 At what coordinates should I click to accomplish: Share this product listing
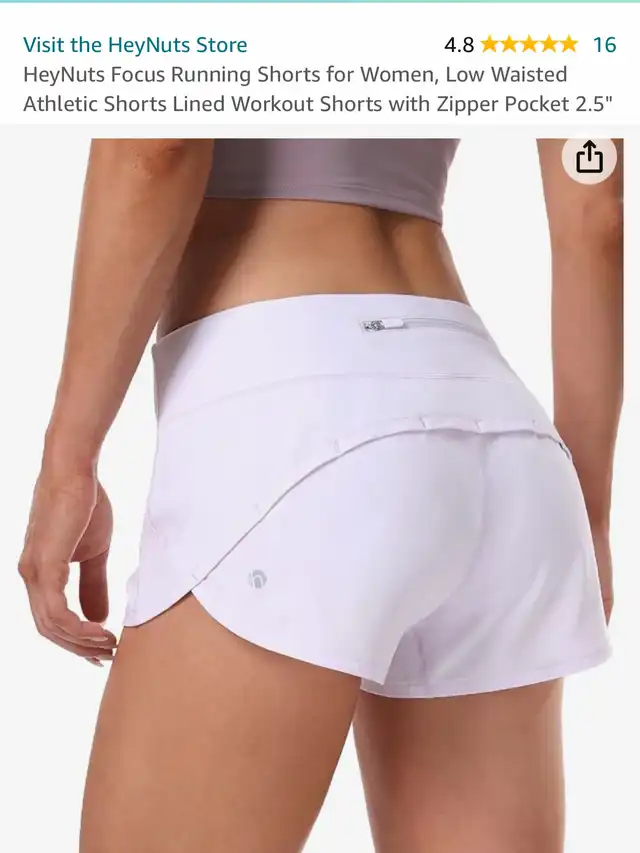point(589,158)
